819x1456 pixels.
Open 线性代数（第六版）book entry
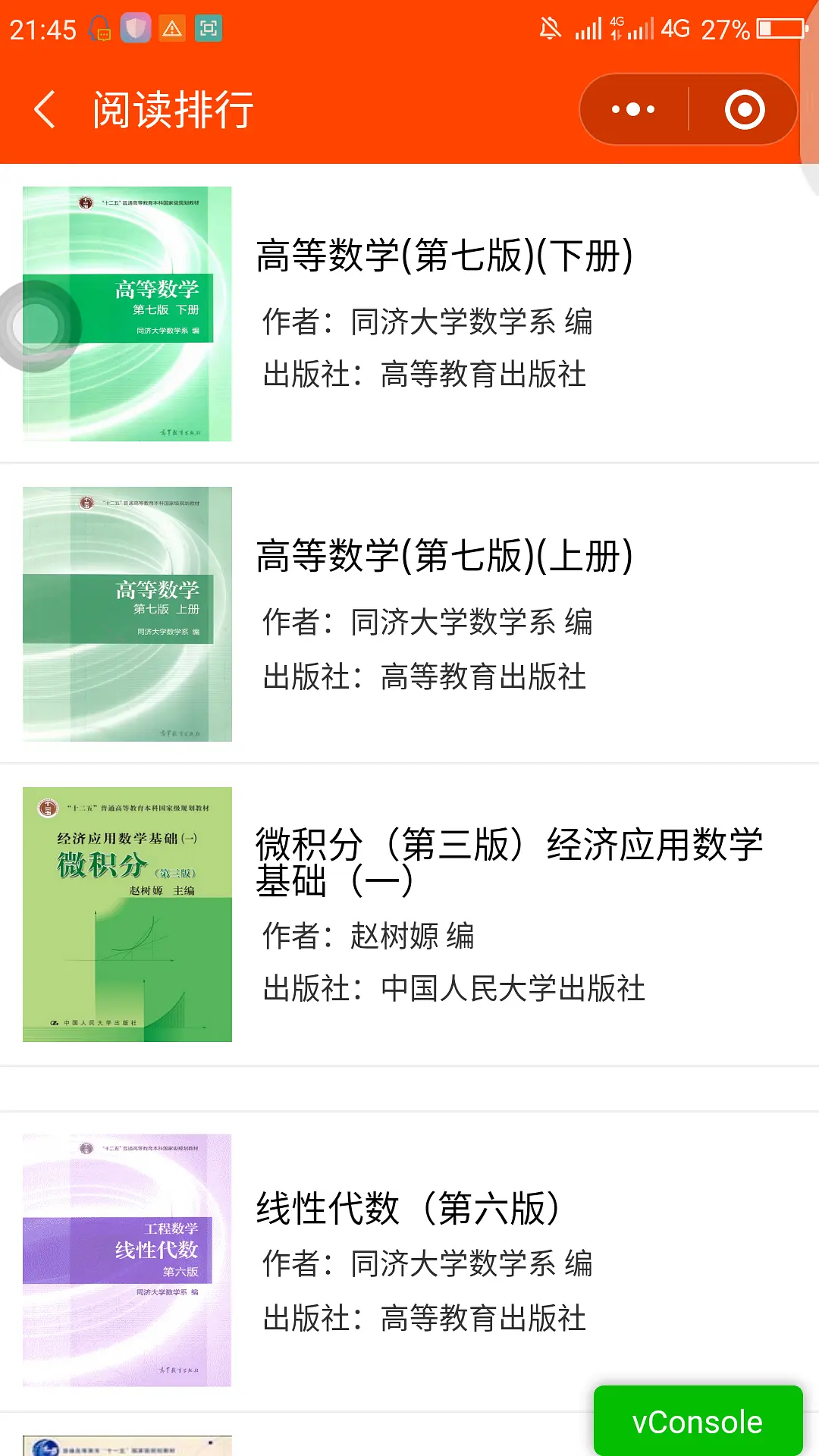pyautogui.click(x=409, y=1208)
